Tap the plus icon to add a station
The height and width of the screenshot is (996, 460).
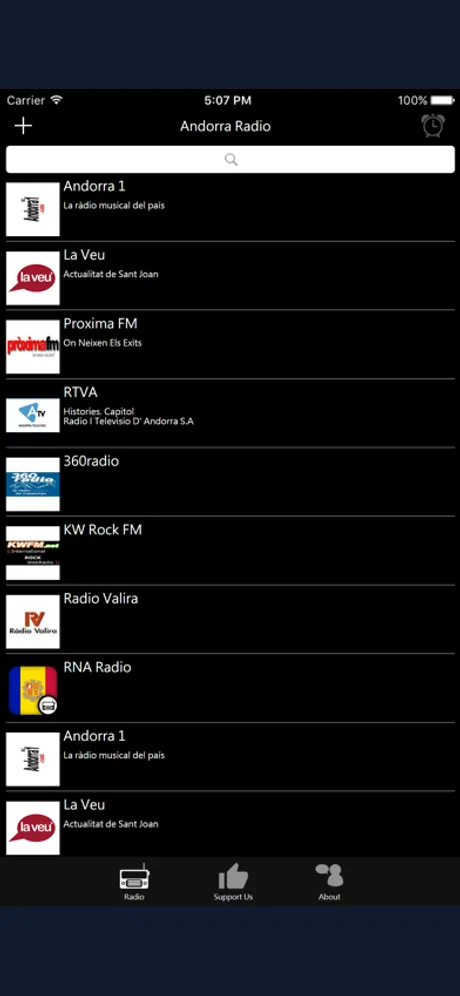(24, 126)
